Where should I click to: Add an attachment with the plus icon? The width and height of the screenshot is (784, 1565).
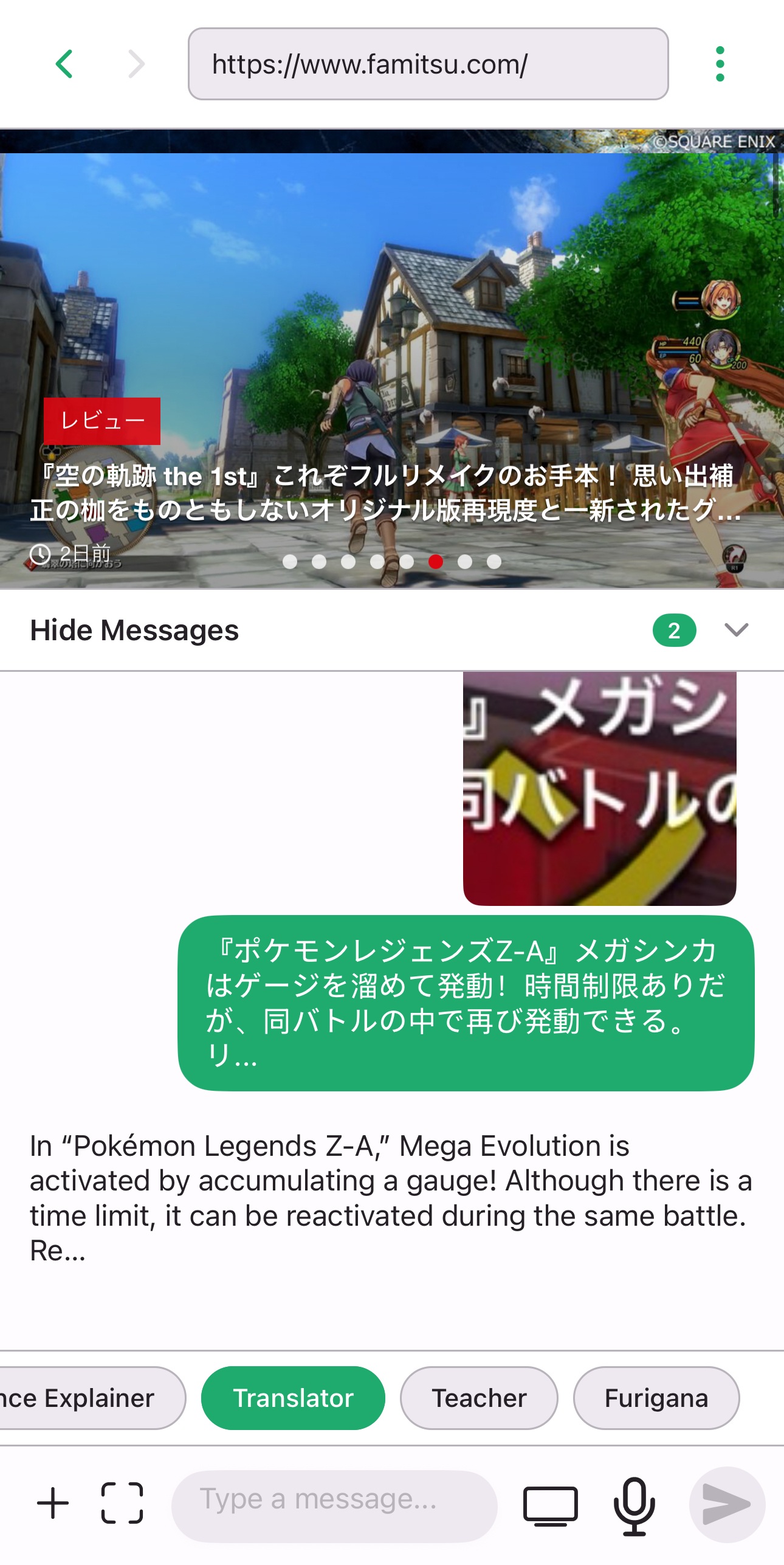tap(53, 1504)
